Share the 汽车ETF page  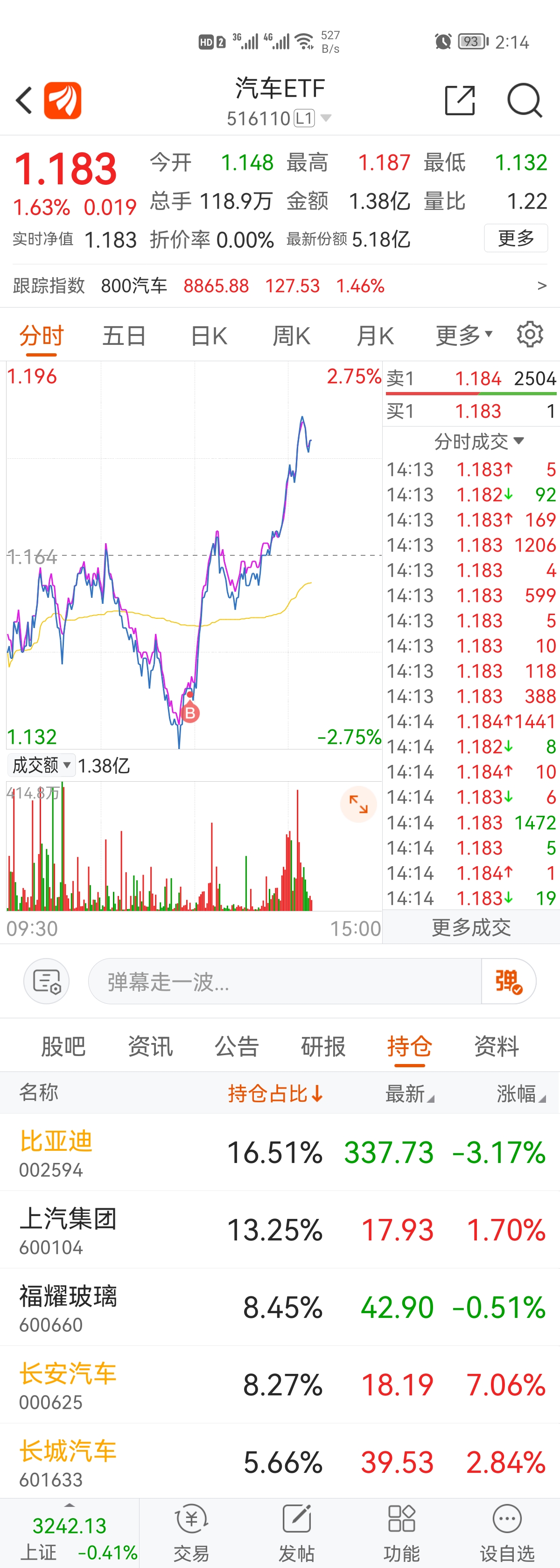coord(460,100)
